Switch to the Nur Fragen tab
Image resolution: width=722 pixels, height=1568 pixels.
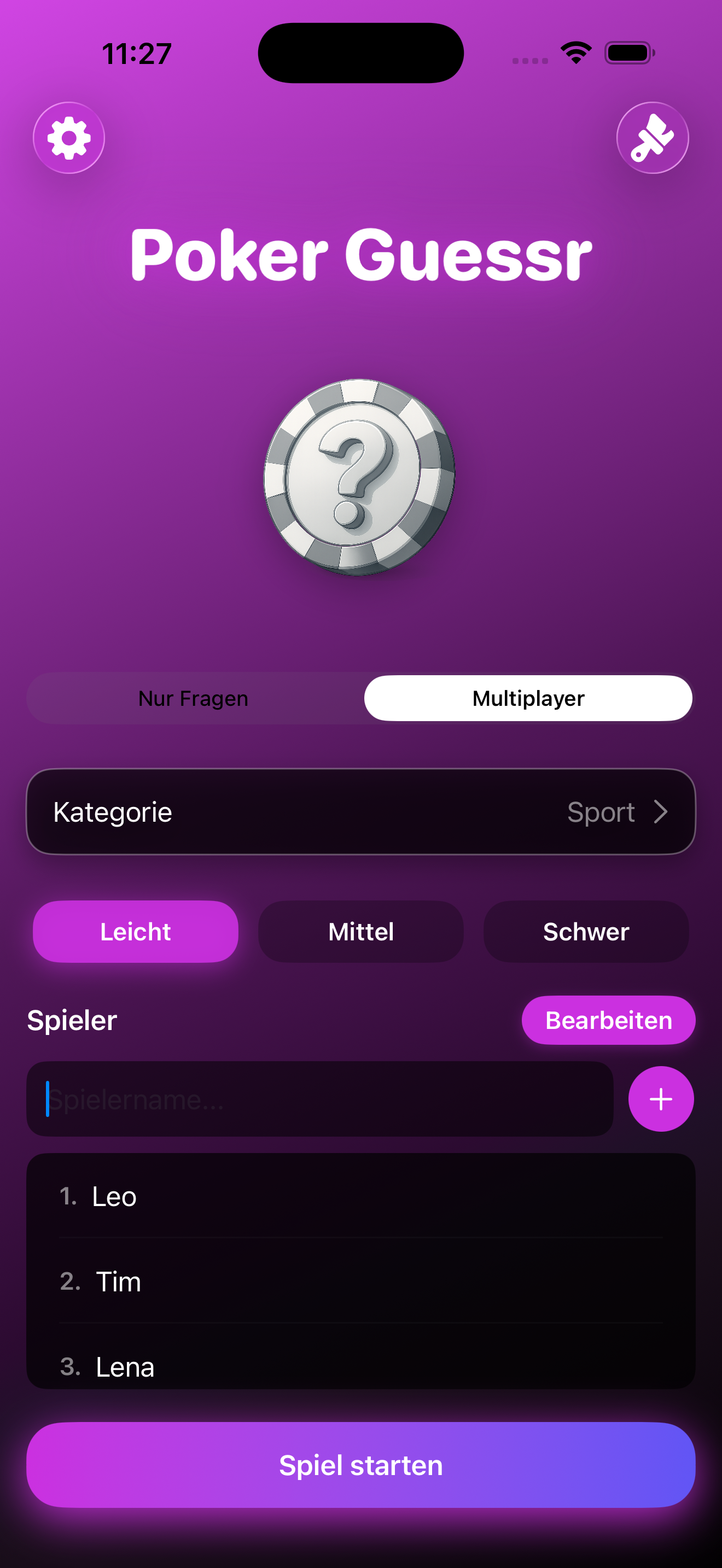pos(194,698)
